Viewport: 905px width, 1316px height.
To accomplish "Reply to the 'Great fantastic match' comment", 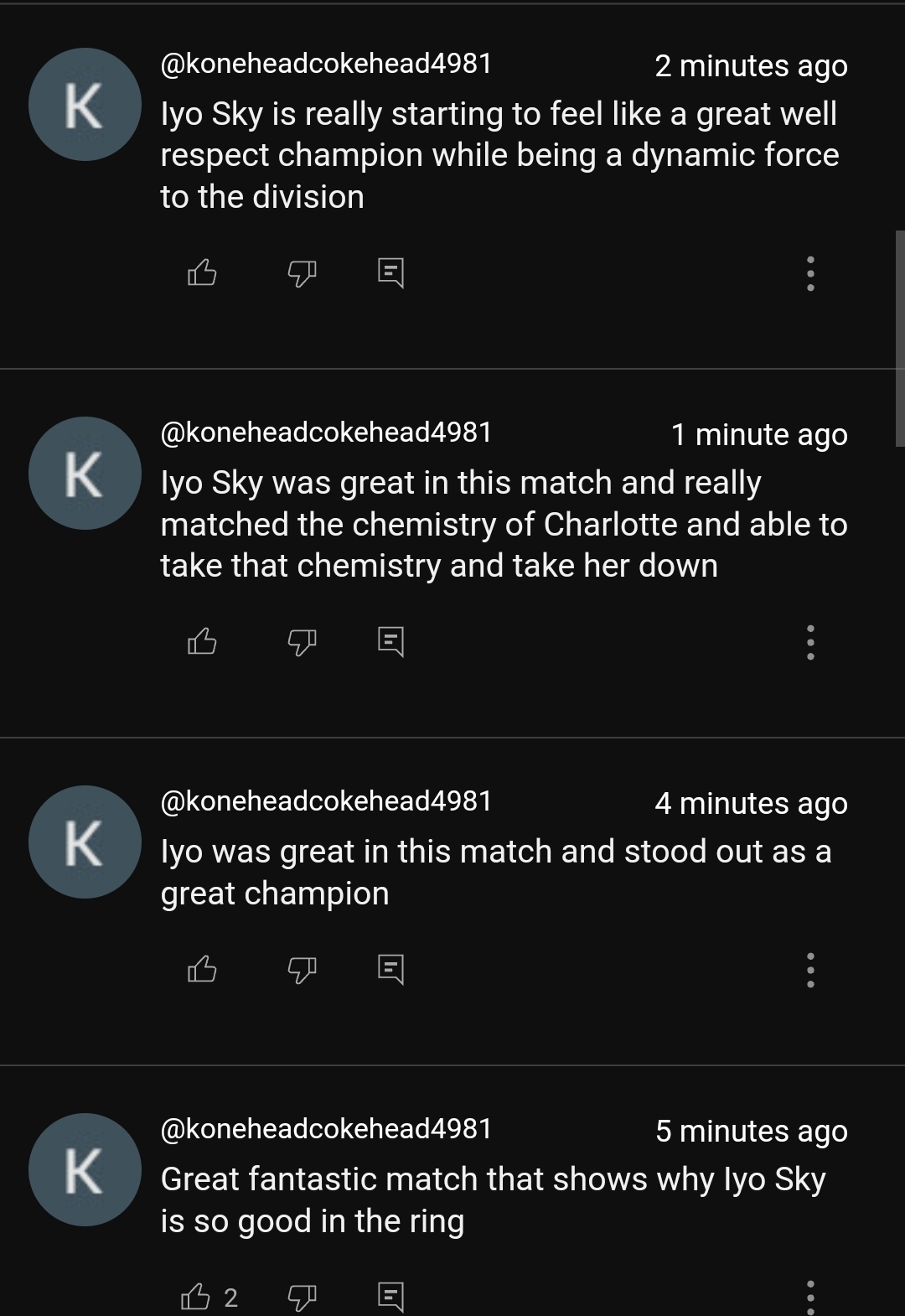I will (x=390, y=1297).
